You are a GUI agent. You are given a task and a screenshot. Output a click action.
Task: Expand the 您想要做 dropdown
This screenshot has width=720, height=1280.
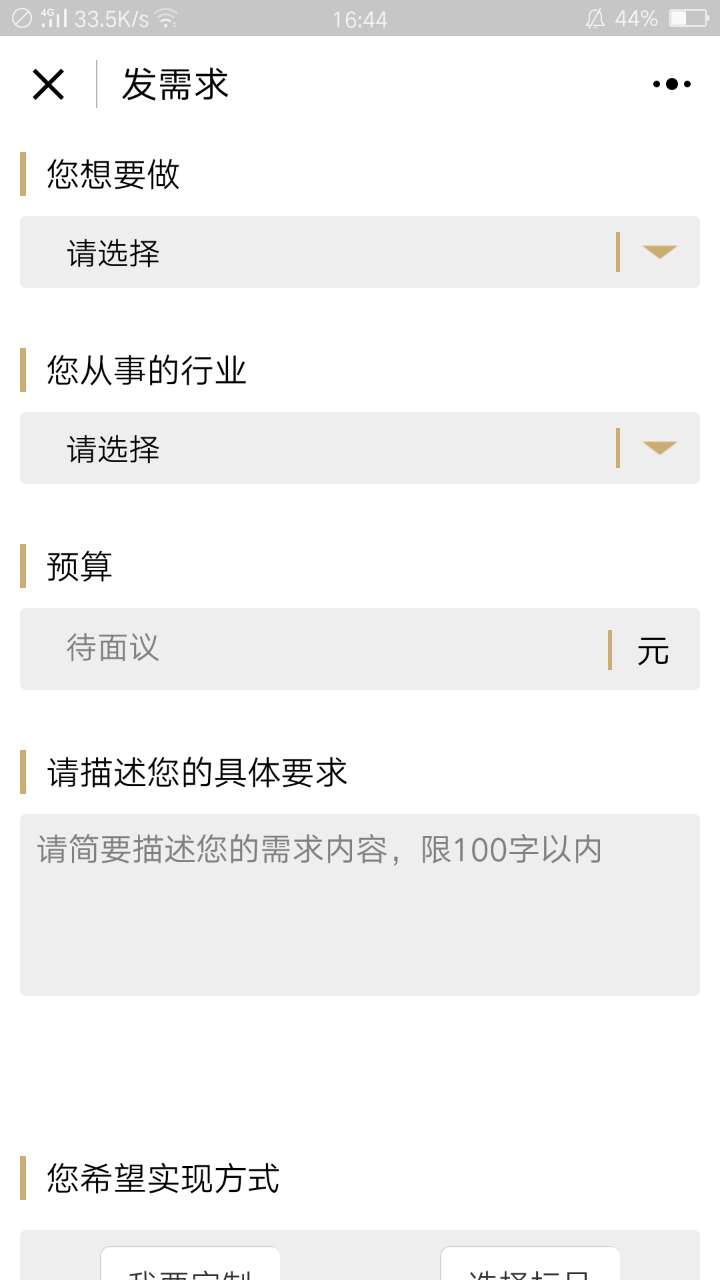pos(360,252)
